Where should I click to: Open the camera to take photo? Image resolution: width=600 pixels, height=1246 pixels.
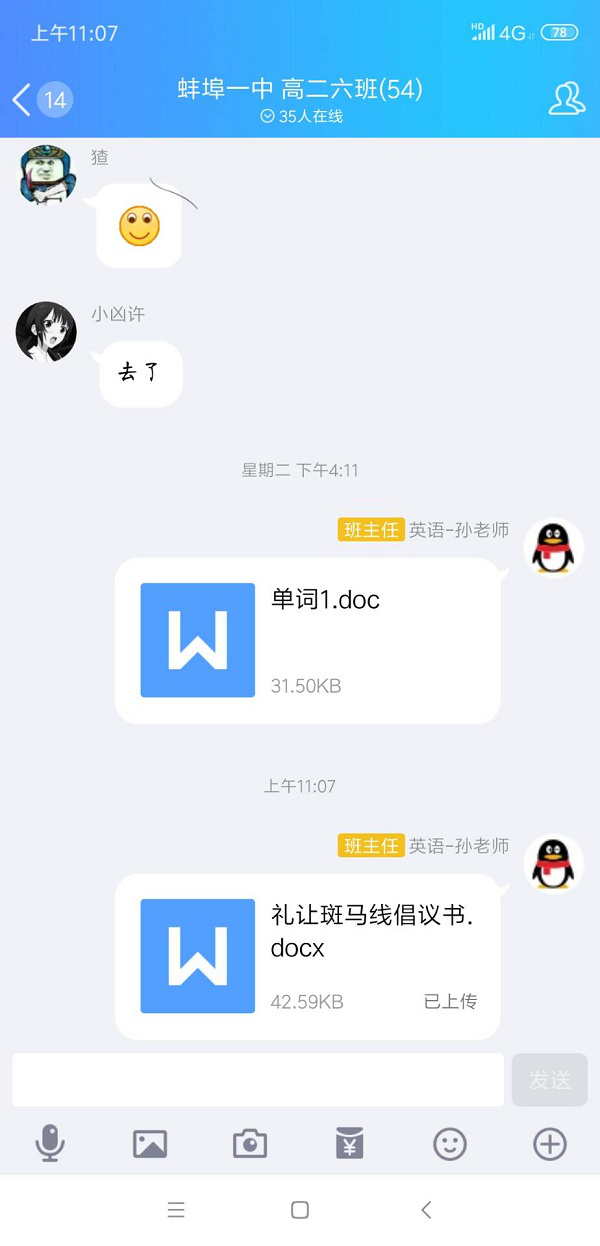[x=250, y=1143]
